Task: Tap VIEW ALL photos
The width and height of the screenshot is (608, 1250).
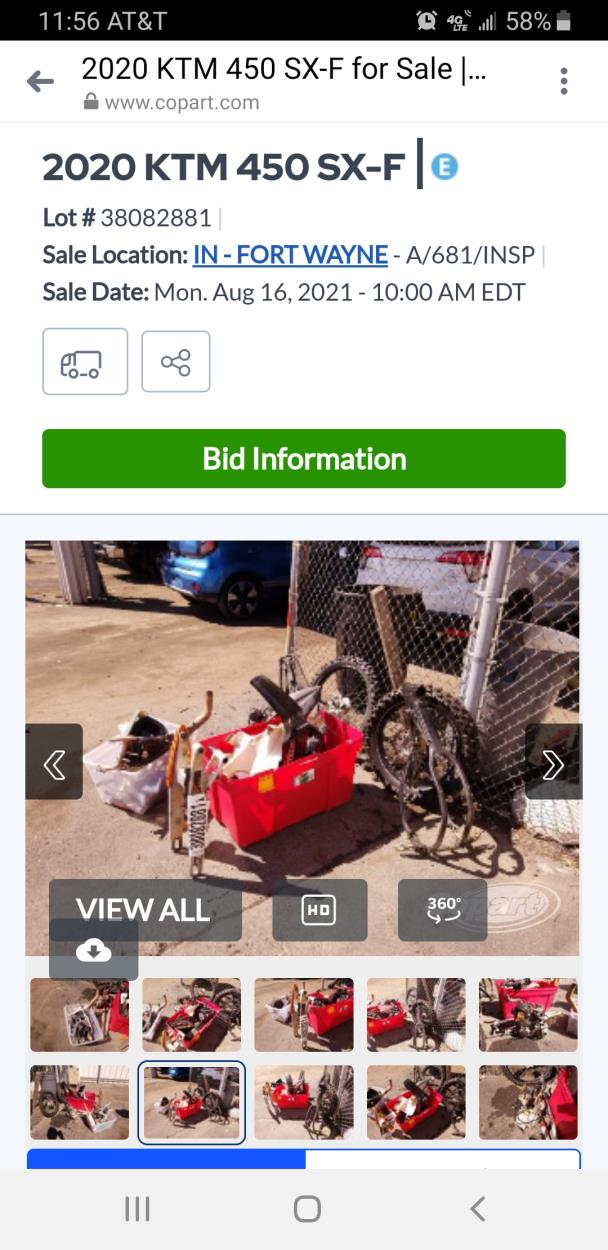Action: point(144,908)
